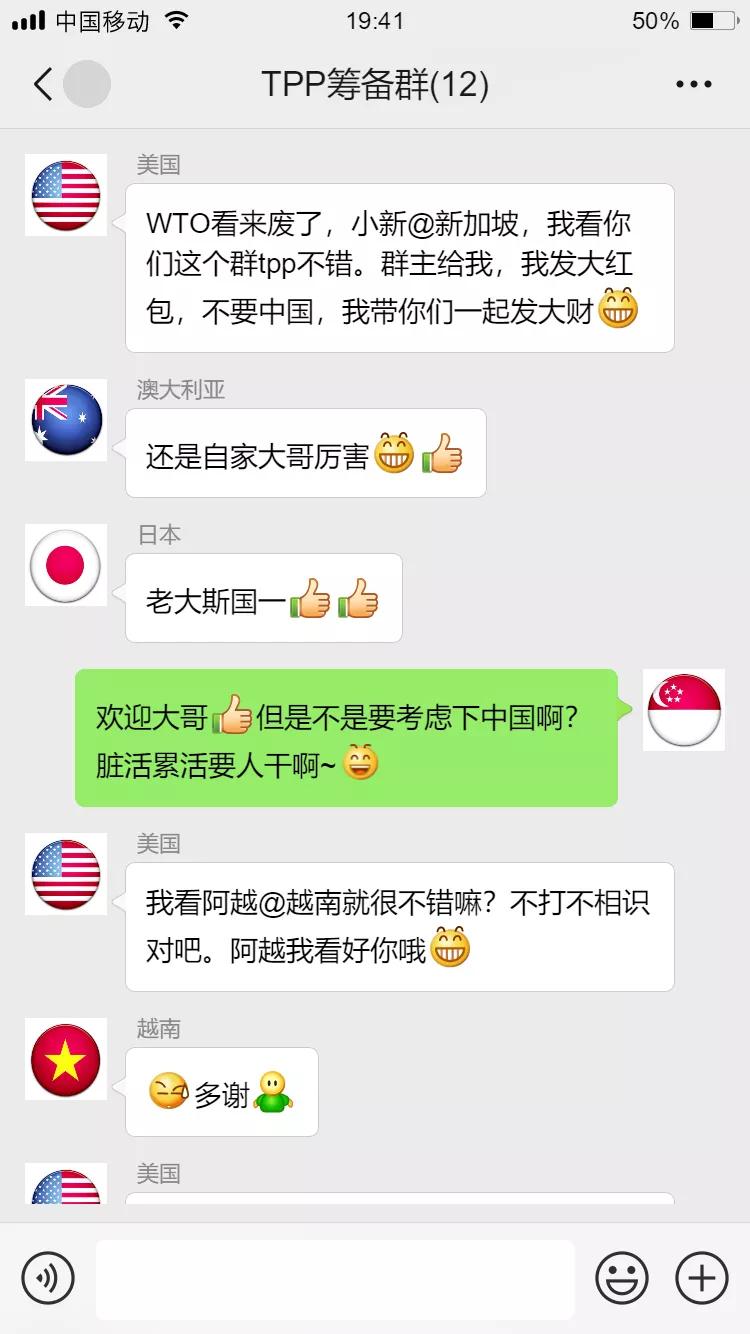The height and width of the screenshot is (1334, 750).
Task: Tap the Vietnam flag avatar of 越南
Action: (66, 1060)
